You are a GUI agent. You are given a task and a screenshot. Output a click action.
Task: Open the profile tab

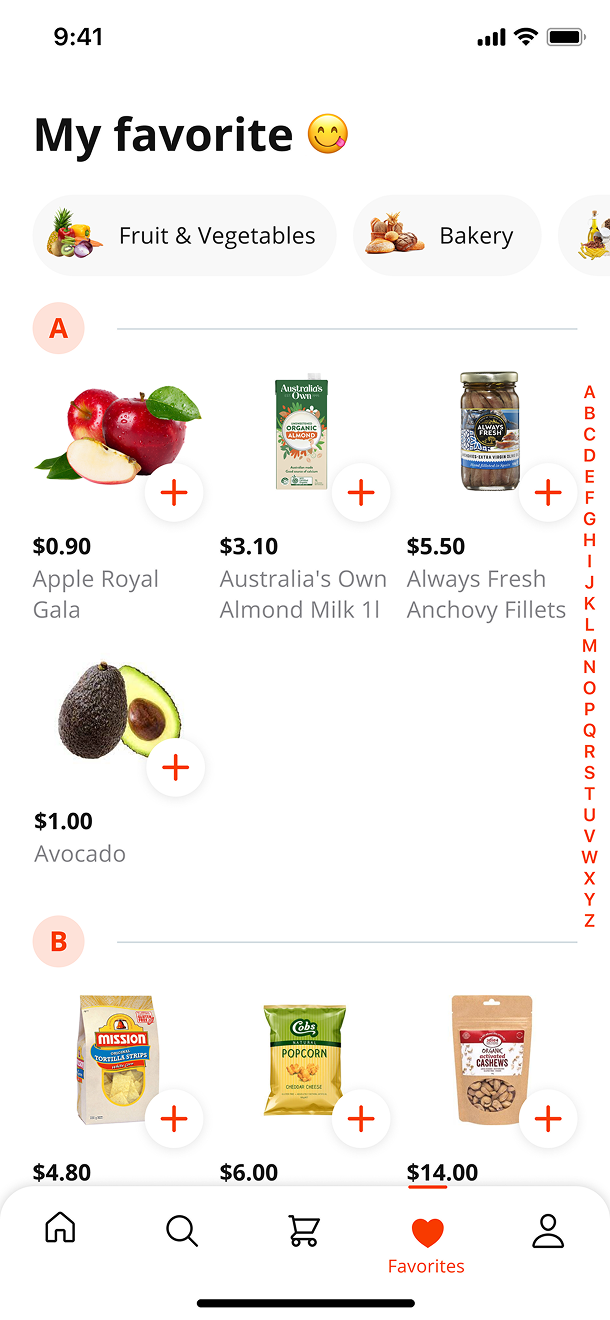[548, 1230]
